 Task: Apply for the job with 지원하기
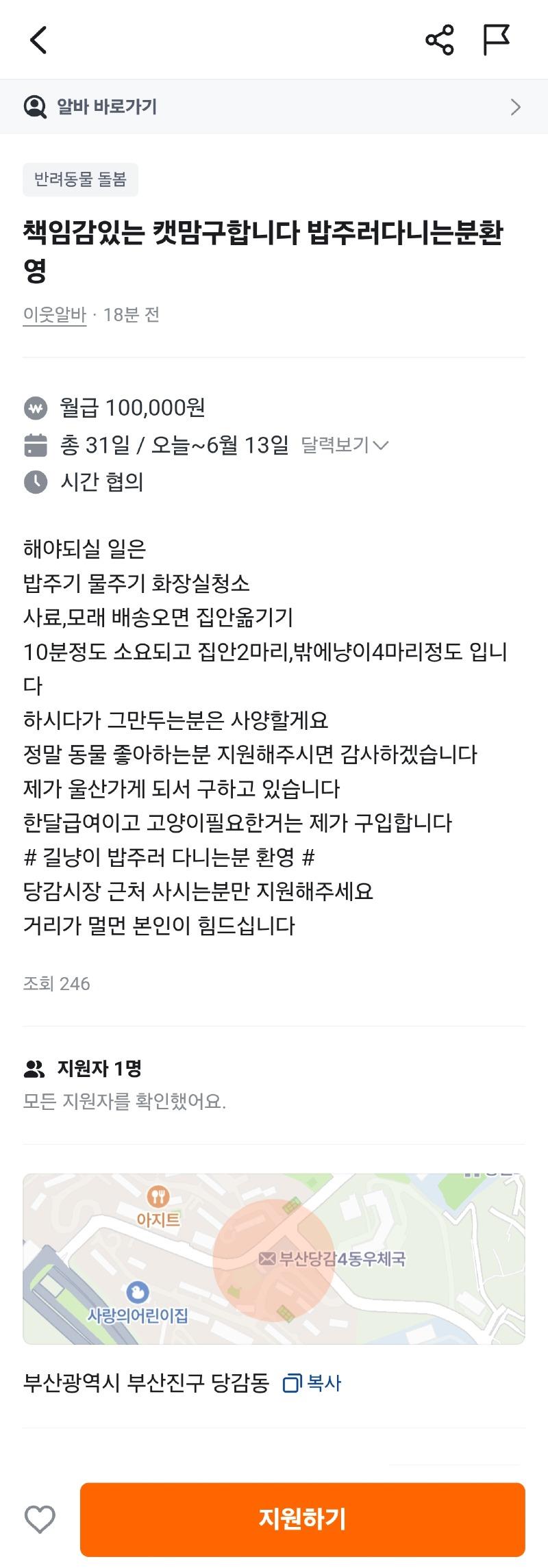pyautogui.click(x=302, y=1519)
